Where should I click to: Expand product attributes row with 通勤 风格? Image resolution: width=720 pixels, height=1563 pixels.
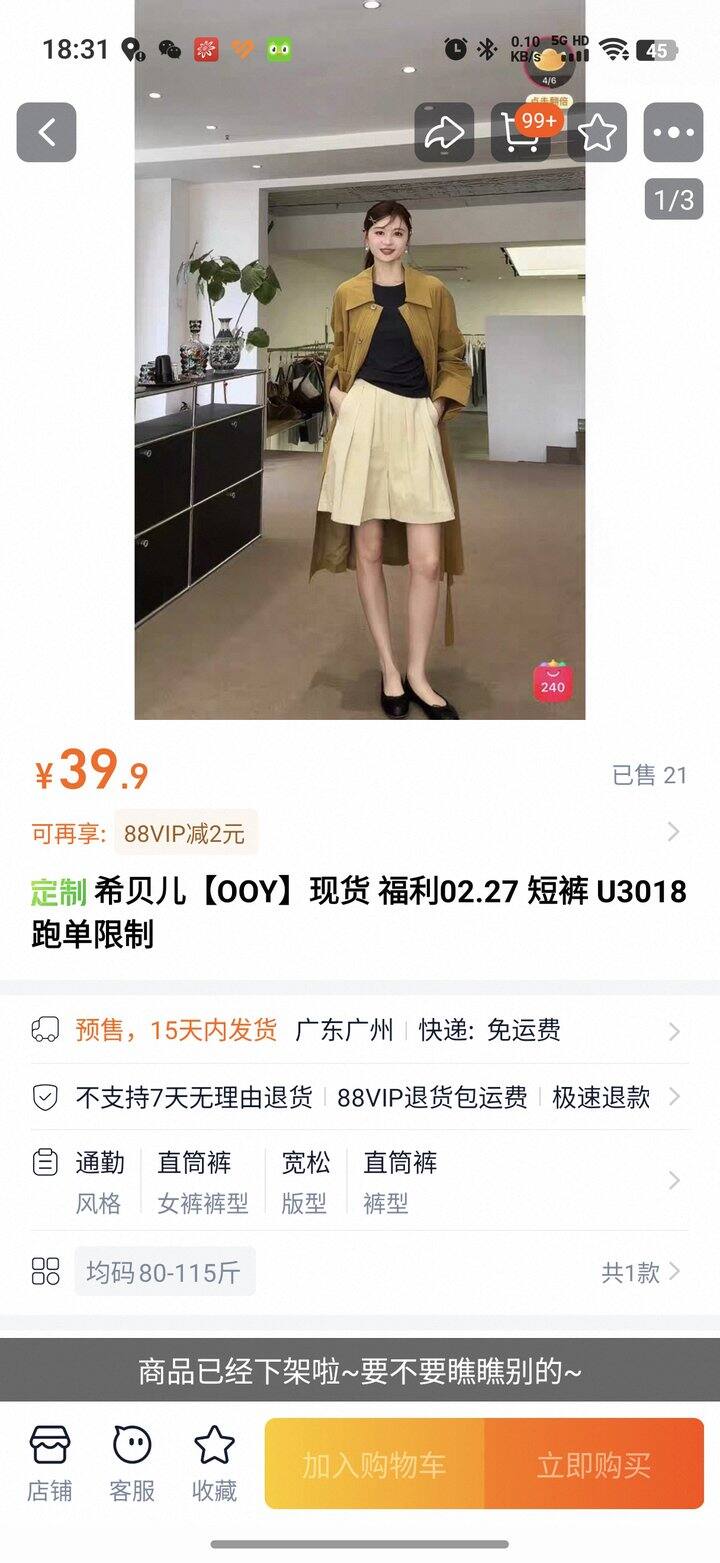(360, 1181)
